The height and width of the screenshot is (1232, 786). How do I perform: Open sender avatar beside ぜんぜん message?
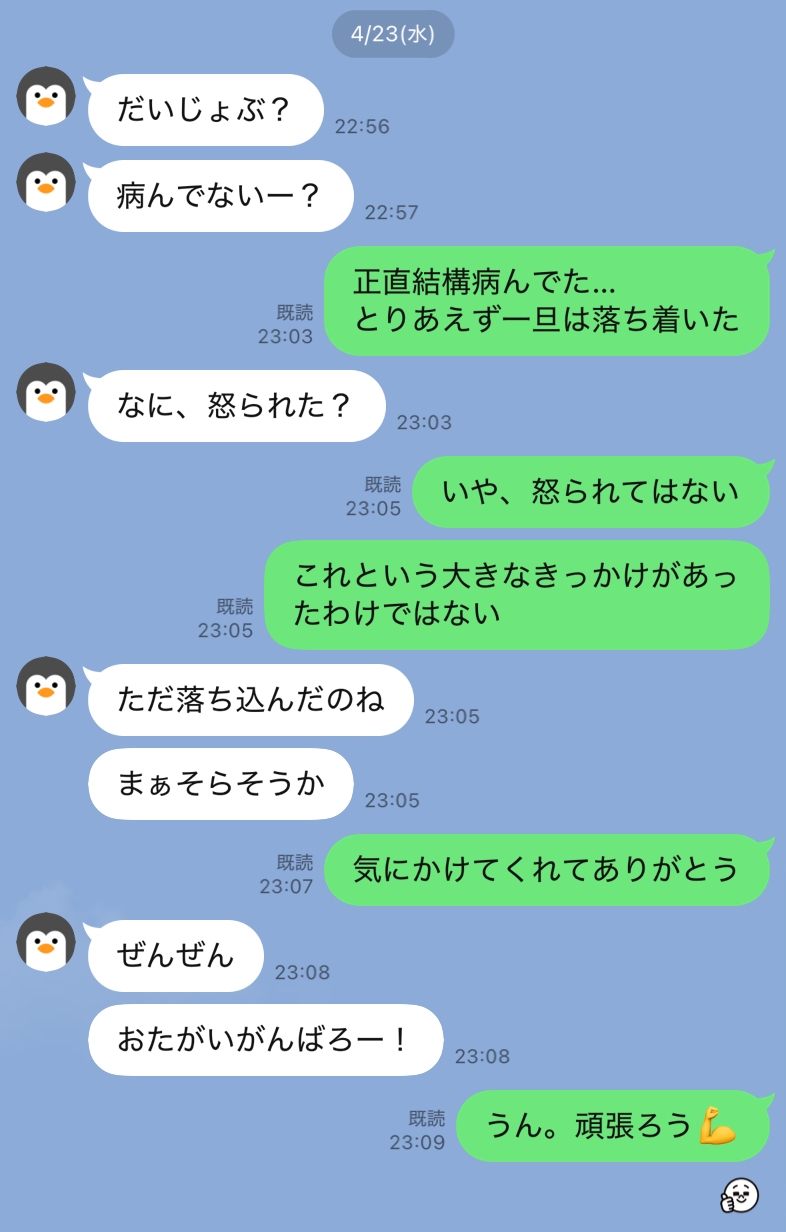(46, 942)
